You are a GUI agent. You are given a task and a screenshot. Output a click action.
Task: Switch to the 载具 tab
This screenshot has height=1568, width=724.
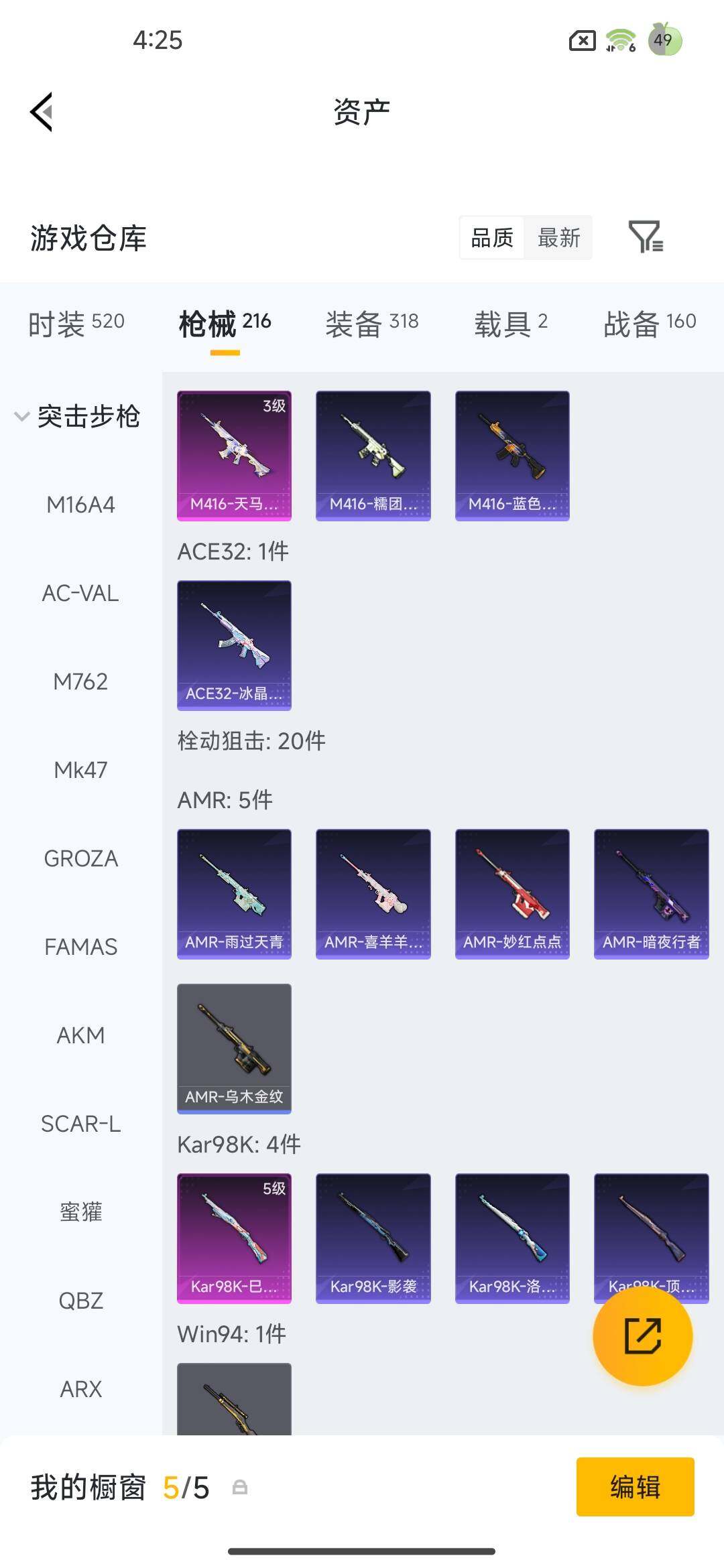coord(511,324)
